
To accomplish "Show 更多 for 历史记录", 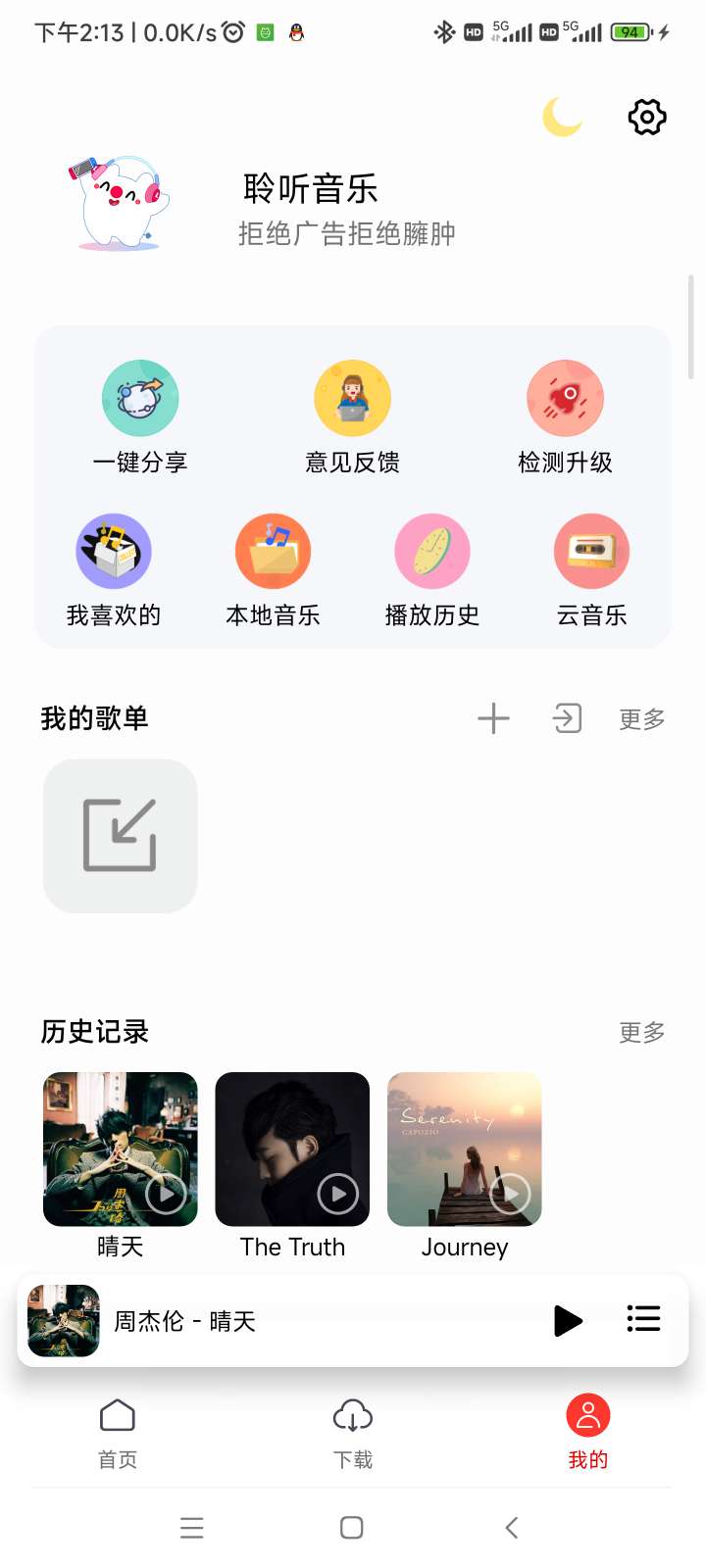I will click(x=642, y=1032).
